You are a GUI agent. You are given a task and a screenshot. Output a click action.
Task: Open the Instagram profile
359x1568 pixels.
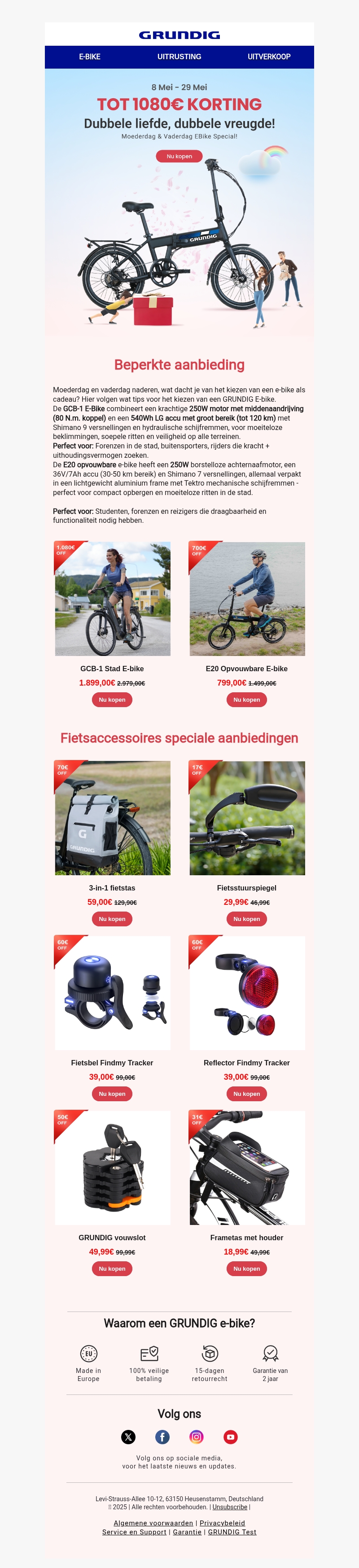click(x=196, y=1437)
